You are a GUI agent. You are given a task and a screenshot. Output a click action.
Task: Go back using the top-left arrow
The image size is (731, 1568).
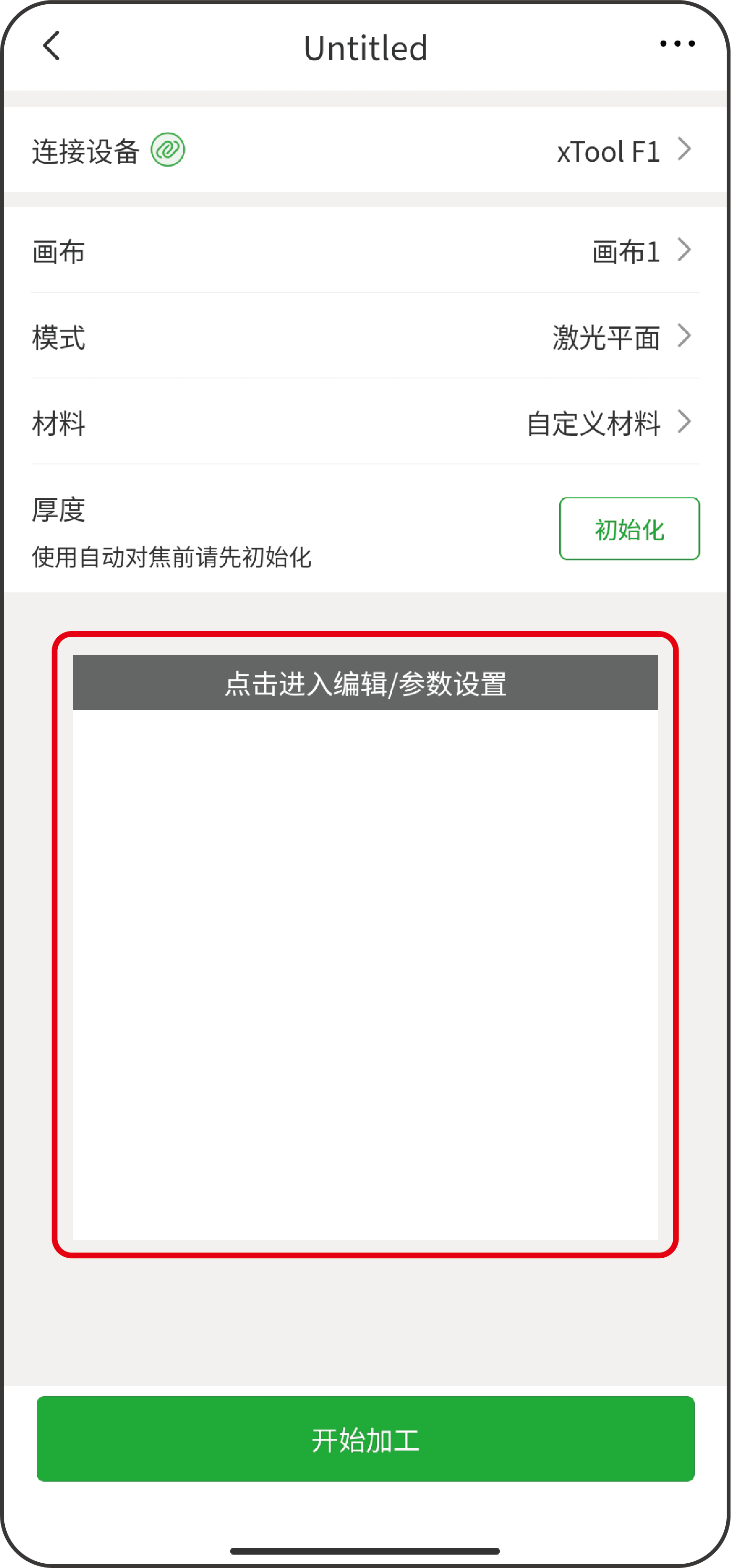click(52, 46)
